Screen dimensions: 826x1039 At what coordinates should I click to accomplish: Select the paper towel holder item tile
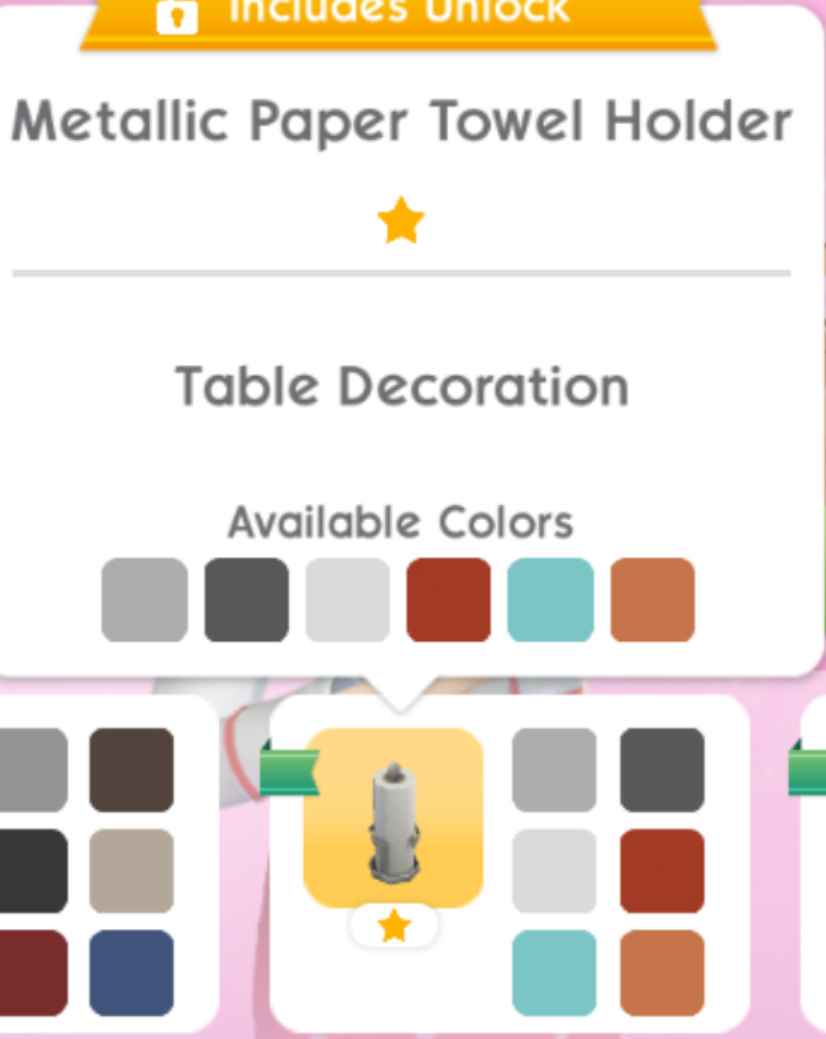393,818
